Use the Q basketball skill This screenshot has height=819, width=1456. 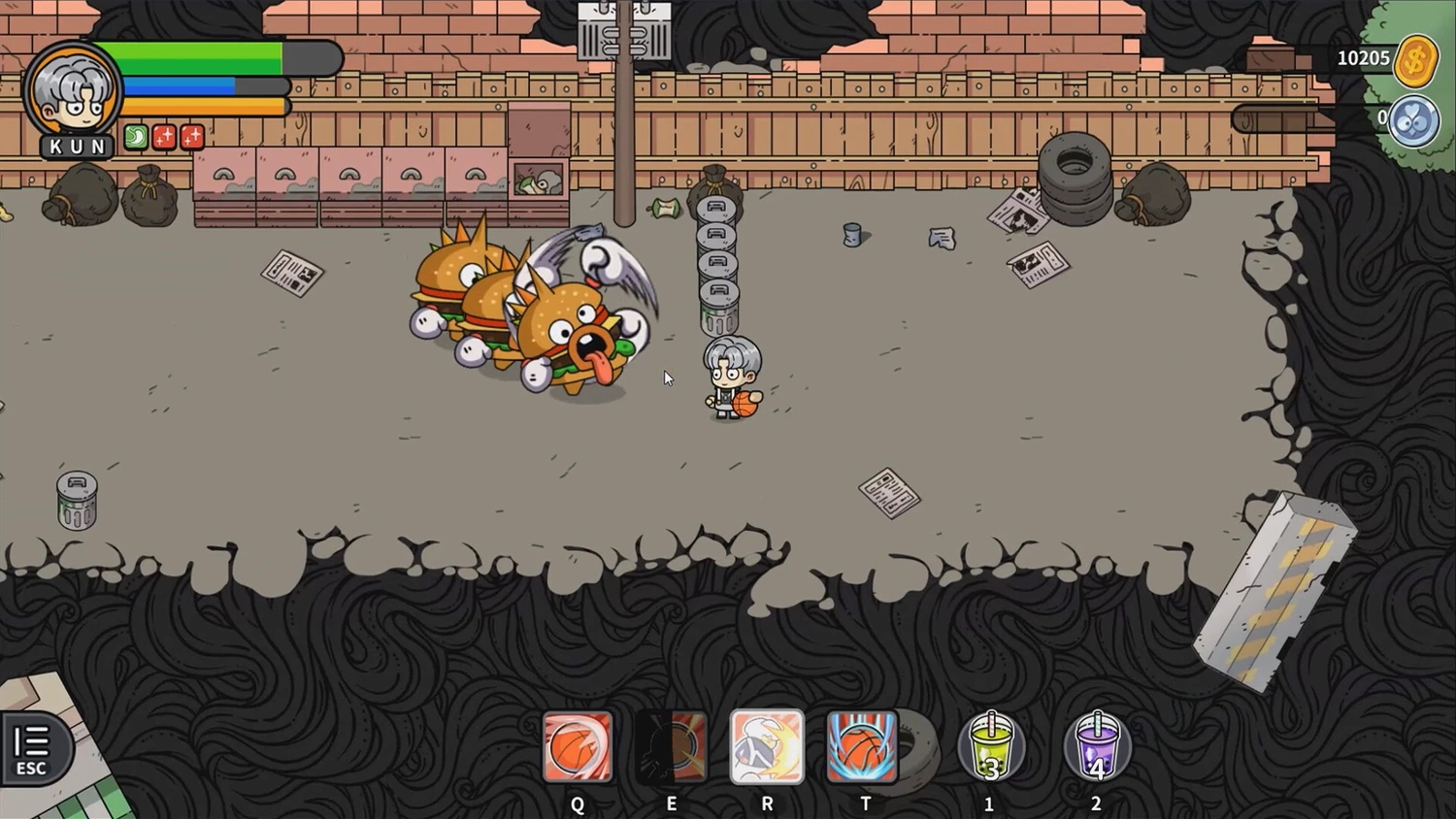coord(578,747)
